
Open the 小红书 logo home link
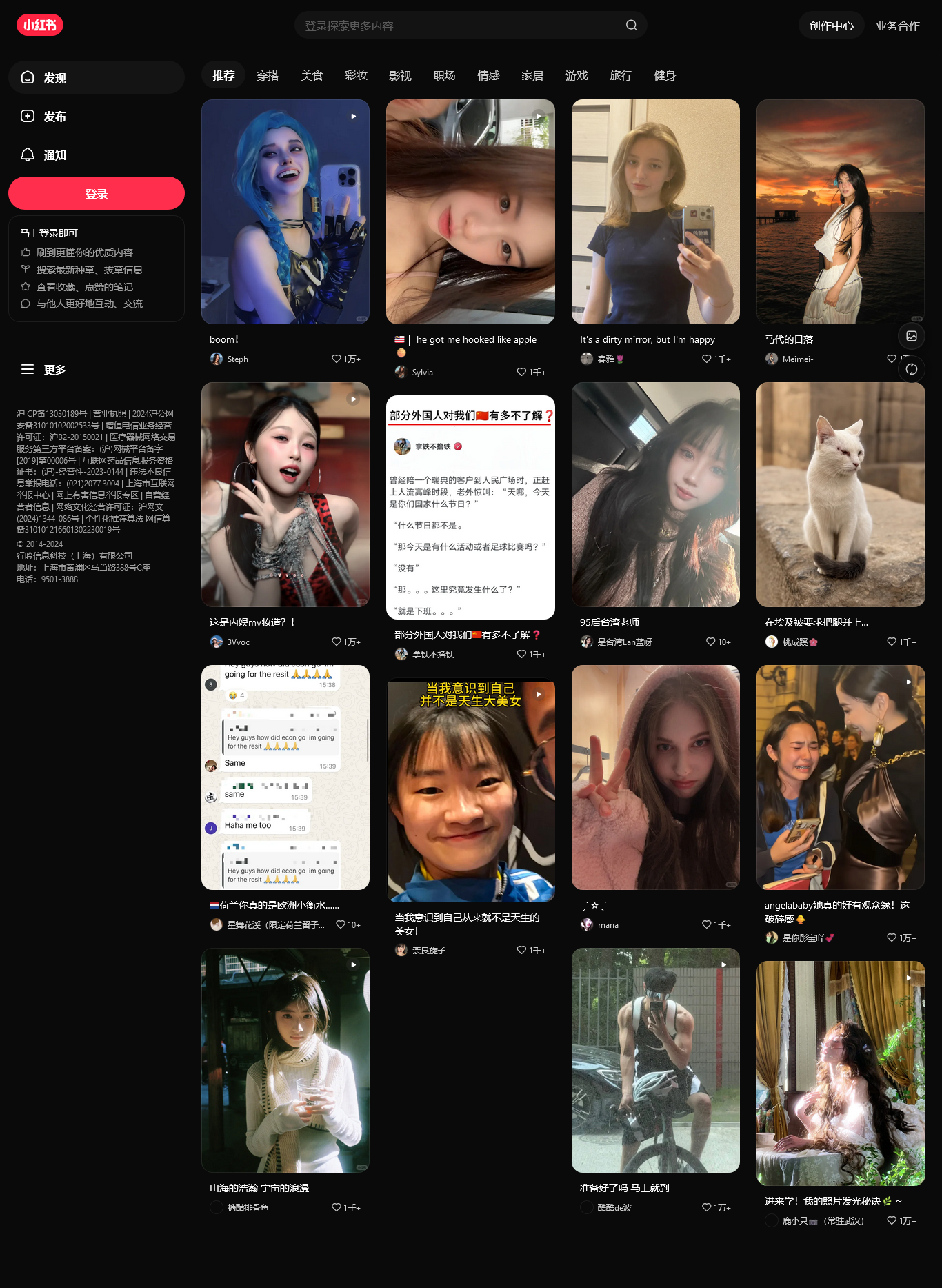(x=40, y=26)
